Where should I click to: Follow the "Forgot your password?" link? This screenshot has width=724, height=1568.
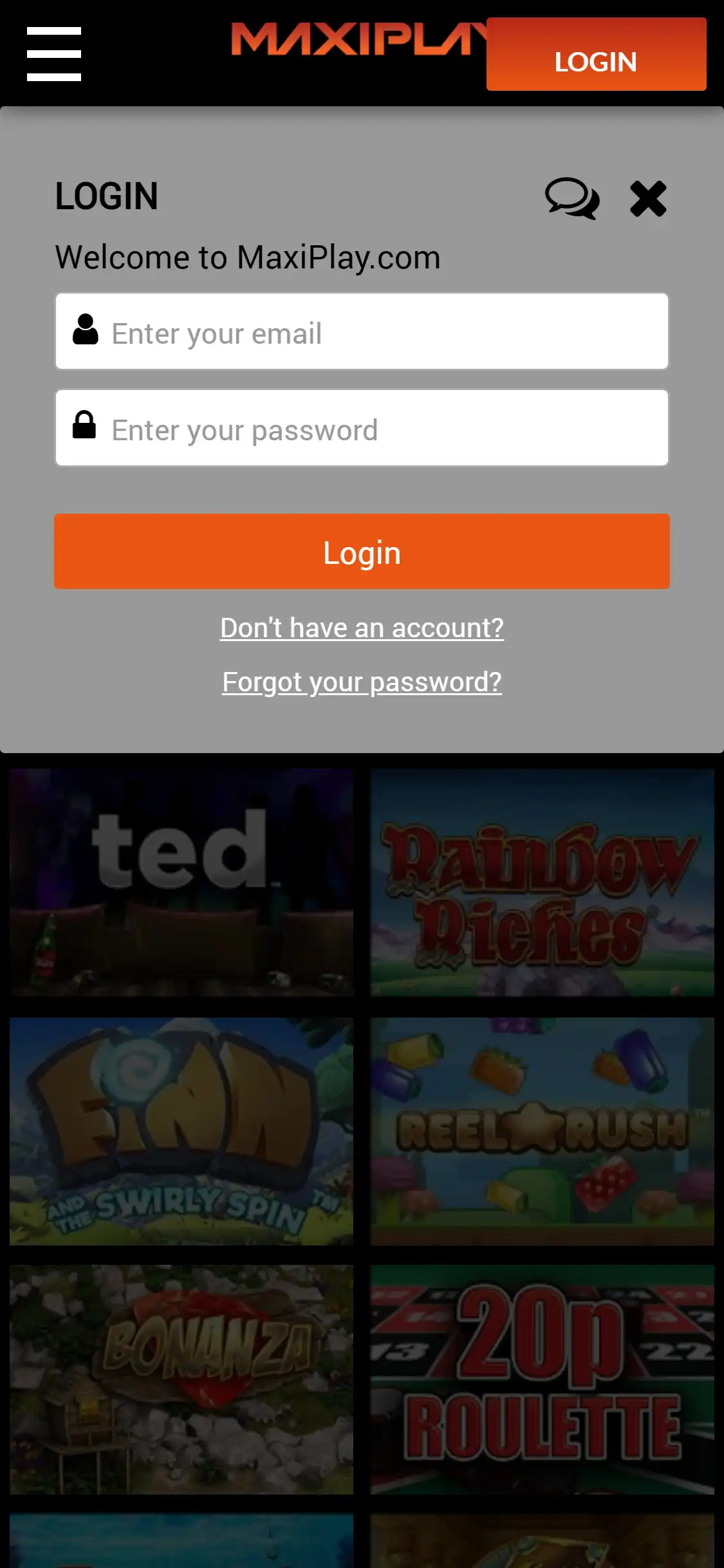pos(362,682)
